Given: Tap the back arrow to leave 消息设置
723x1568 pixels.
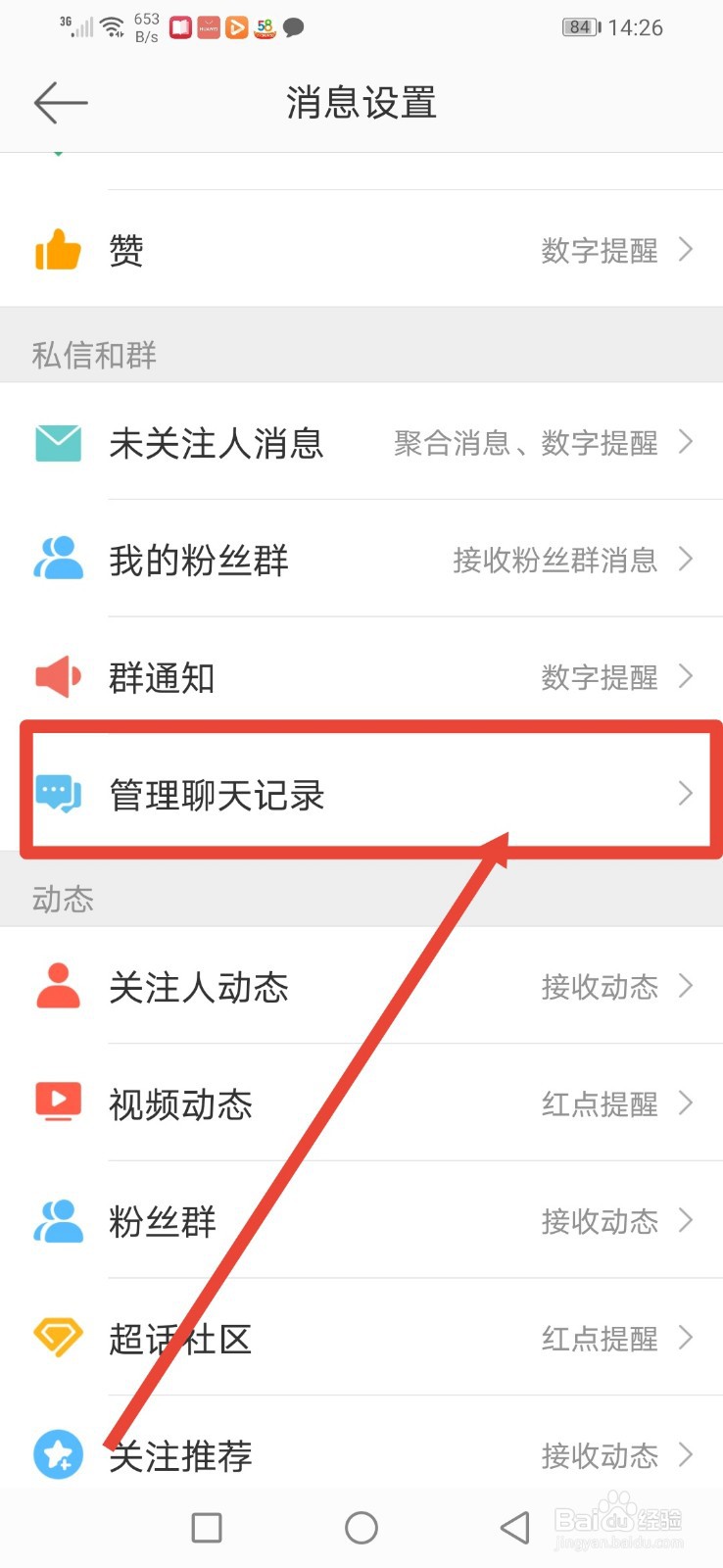Looking at the screenshot, I should point(59,103).
